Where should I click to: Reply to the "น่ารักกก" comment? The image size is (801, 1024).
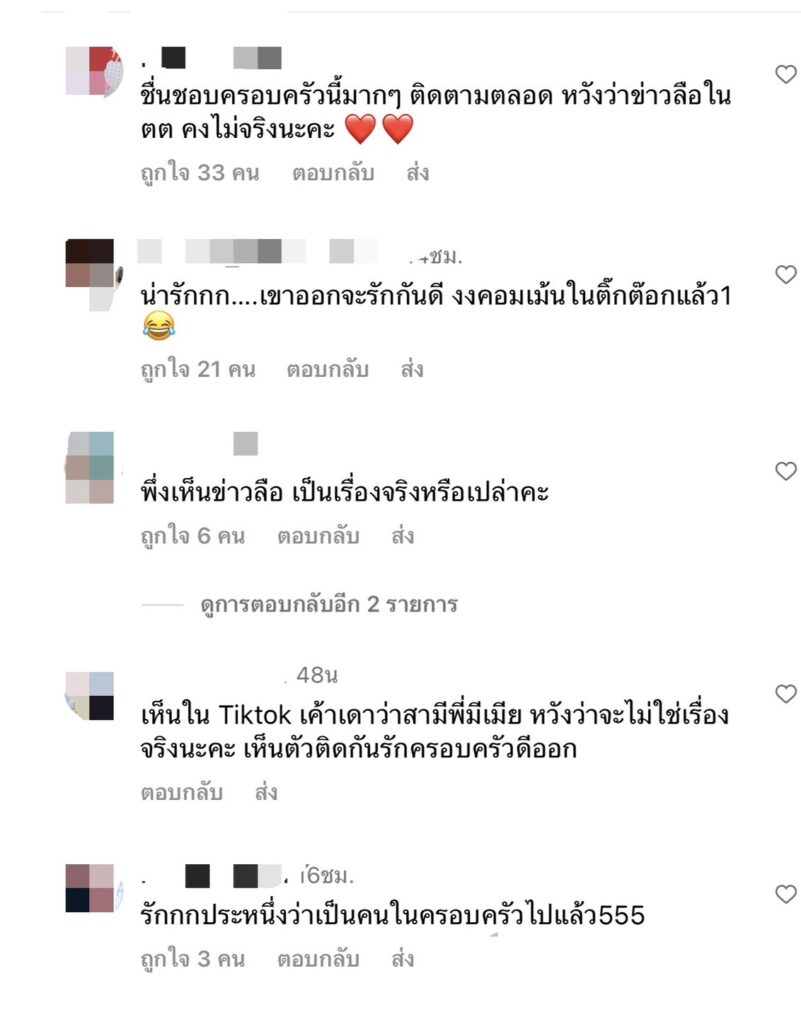pyautogui.click(x=328, y=369)
